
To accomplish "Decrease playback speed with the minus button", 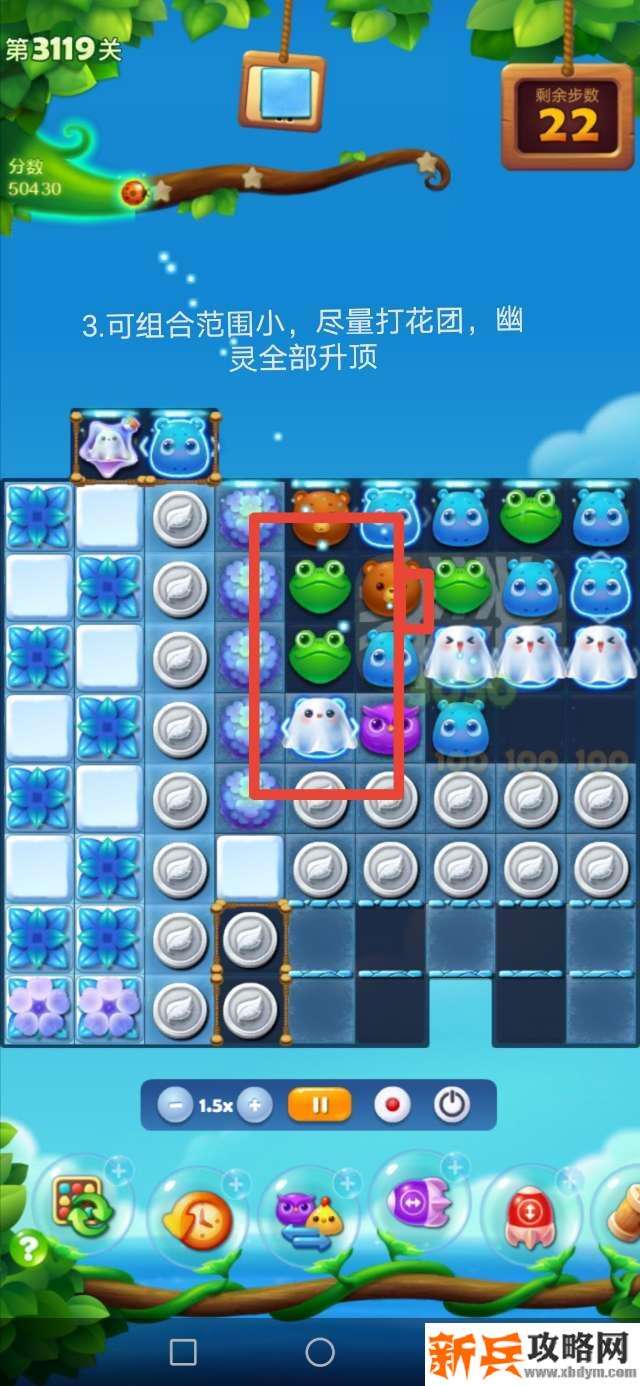I will coord(176,1106).
